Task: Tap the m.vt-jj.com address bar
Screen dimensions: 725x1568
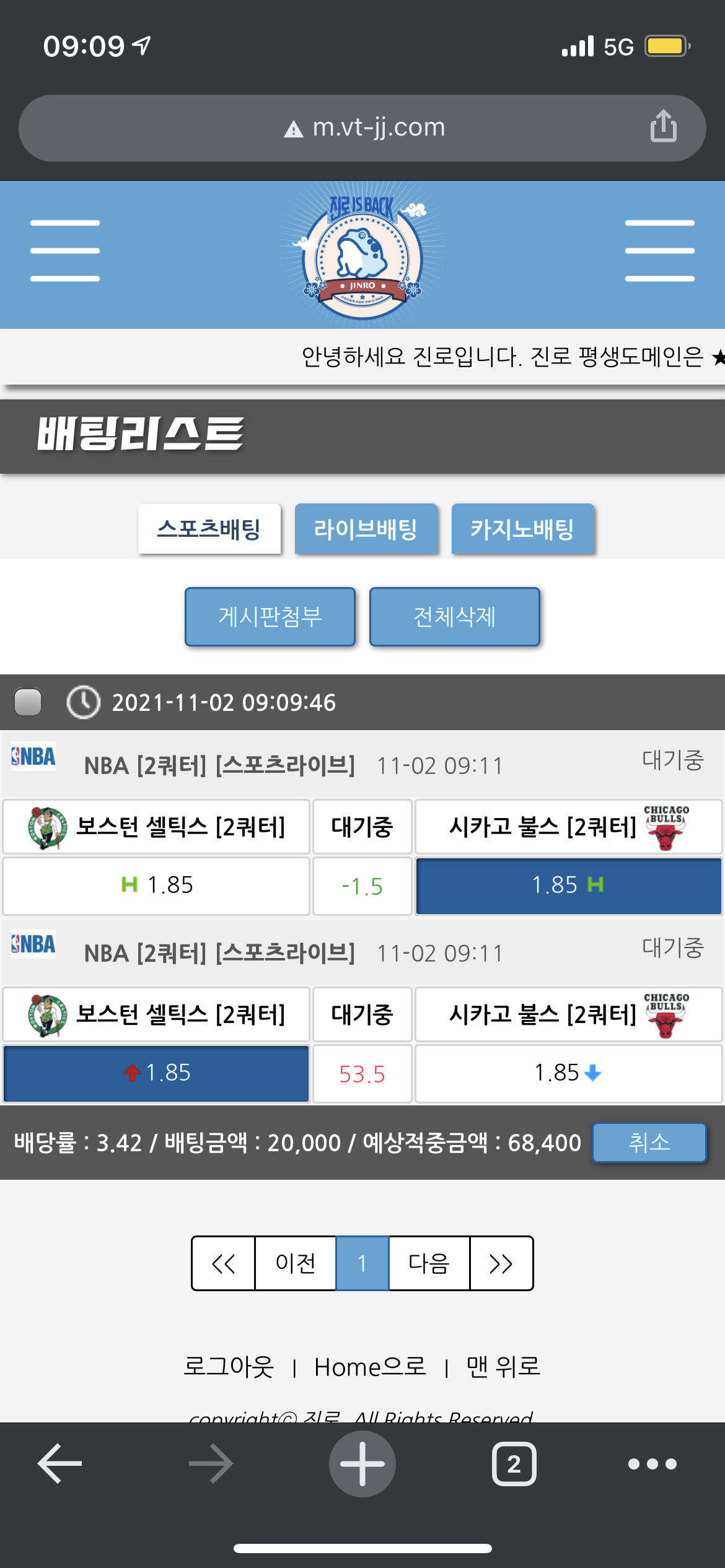Action: point(364,128)
